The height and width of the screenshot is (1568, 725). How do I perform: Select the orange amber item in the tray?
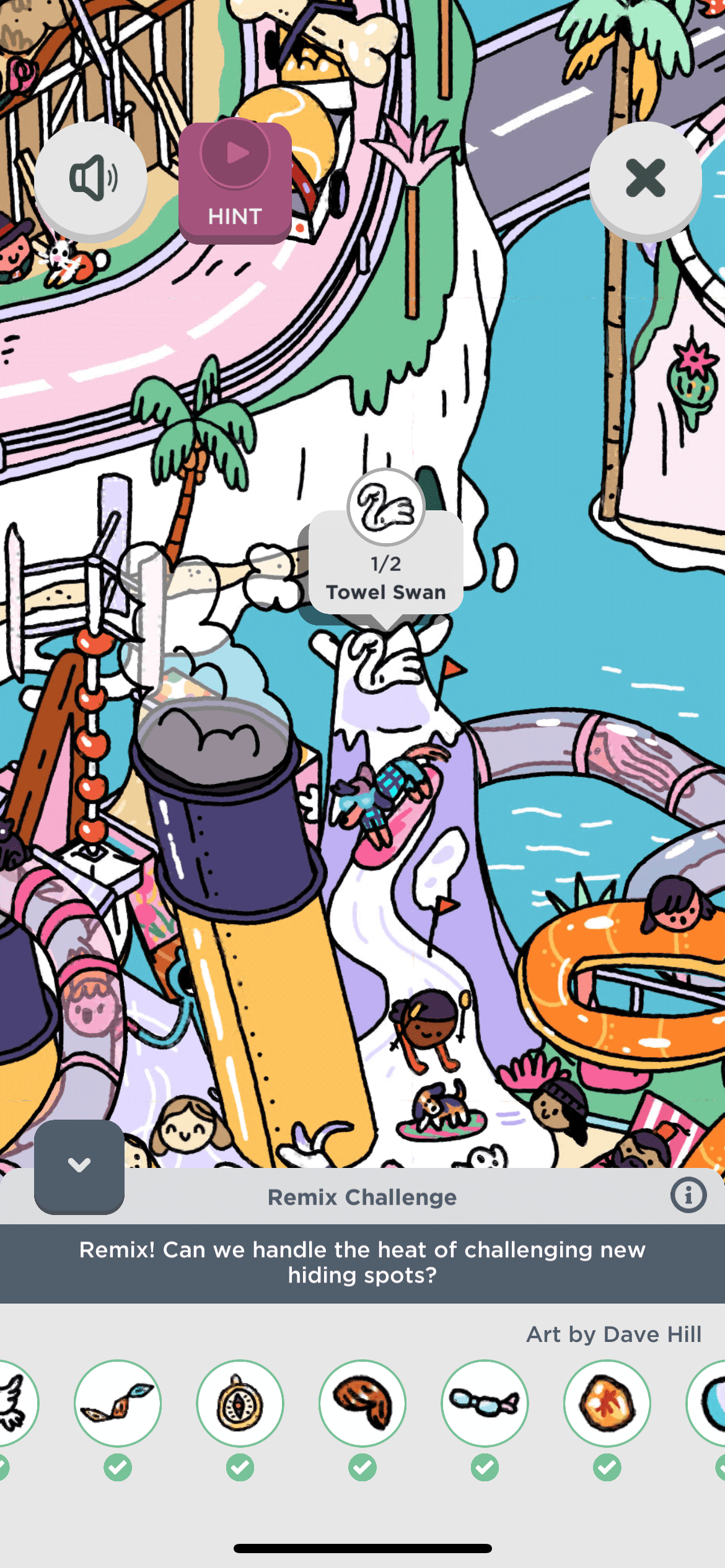[607, 1402]
